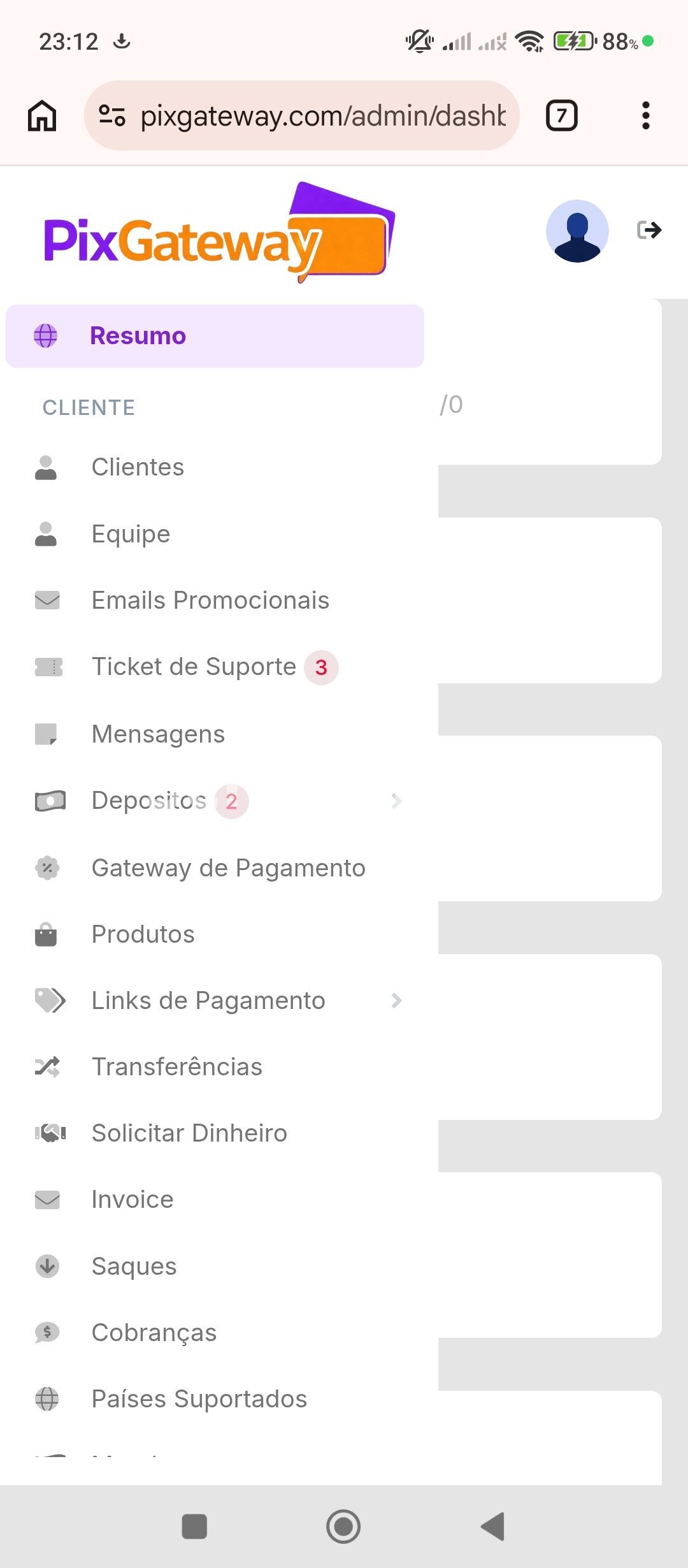Open Gateway de Pagamento settings
The width and height of the screenshot is (688, 1568).
tap(228, 868)
